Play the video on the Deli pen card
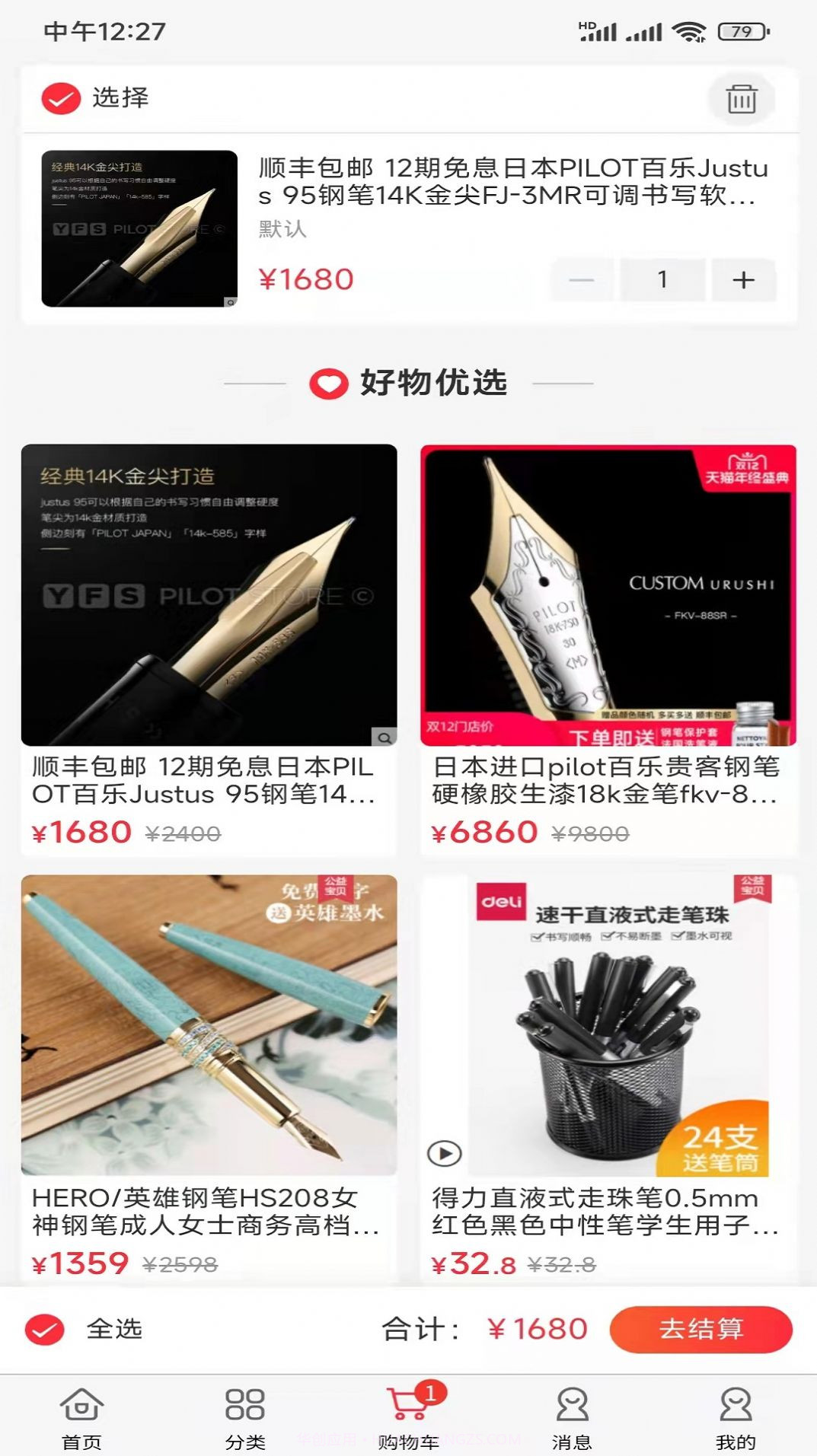 pos(445,1152)
